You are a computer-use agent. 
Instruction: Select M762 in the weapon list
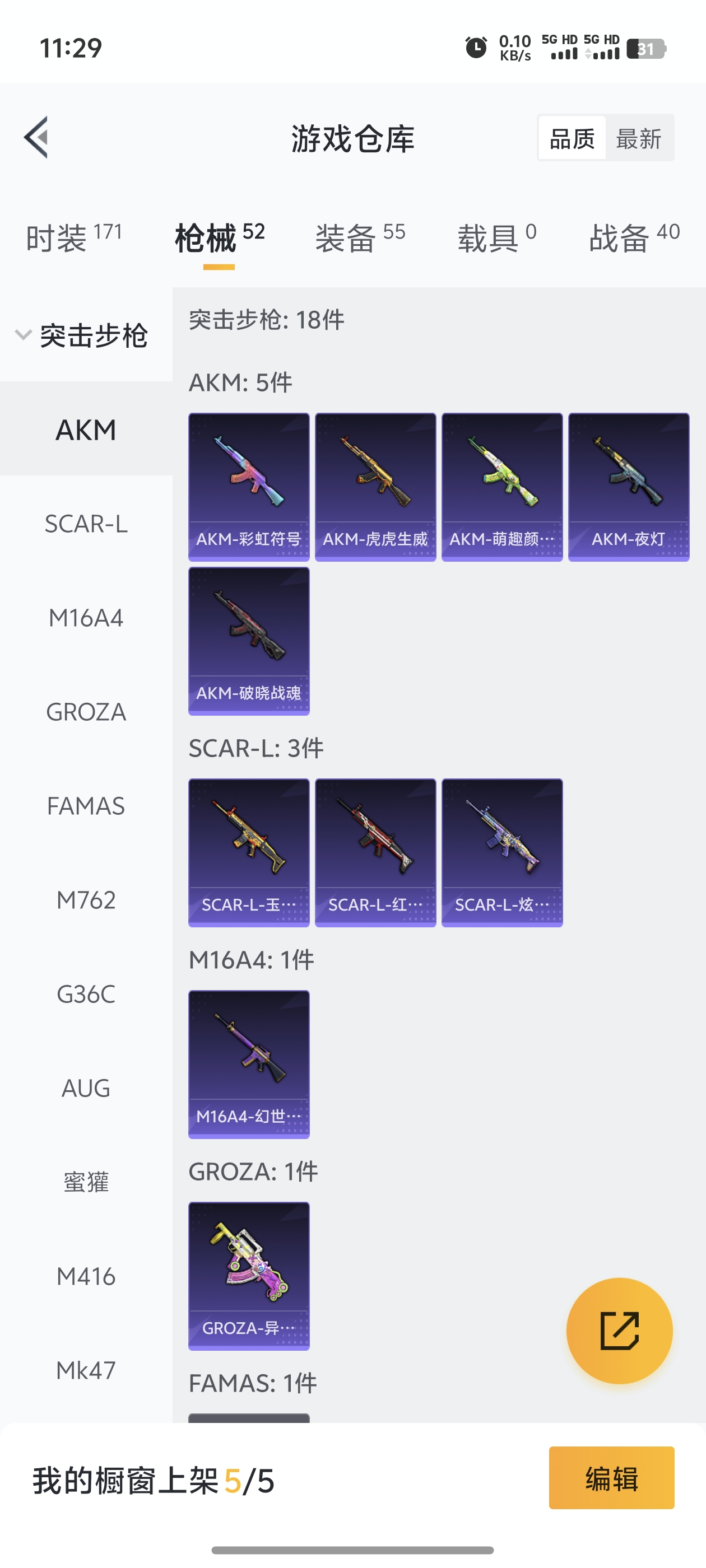tap(86, 900)
